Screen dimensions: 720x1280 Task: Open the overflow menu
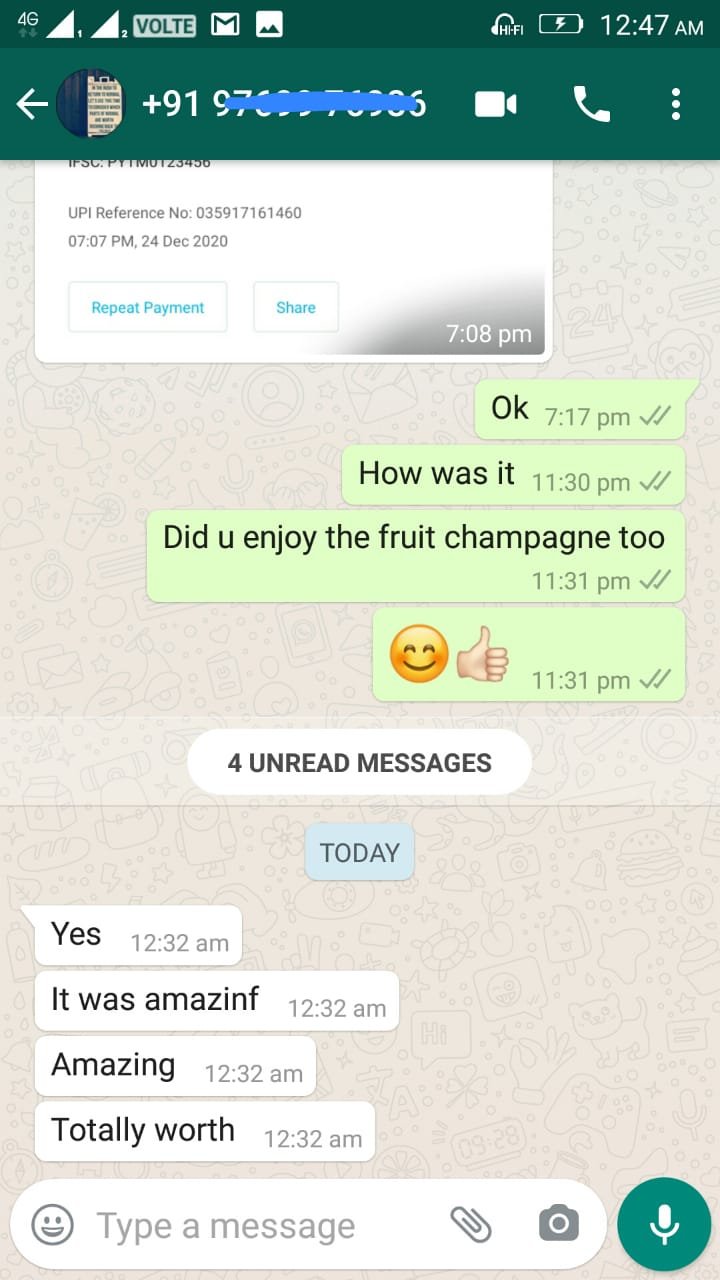click(676, 104)
